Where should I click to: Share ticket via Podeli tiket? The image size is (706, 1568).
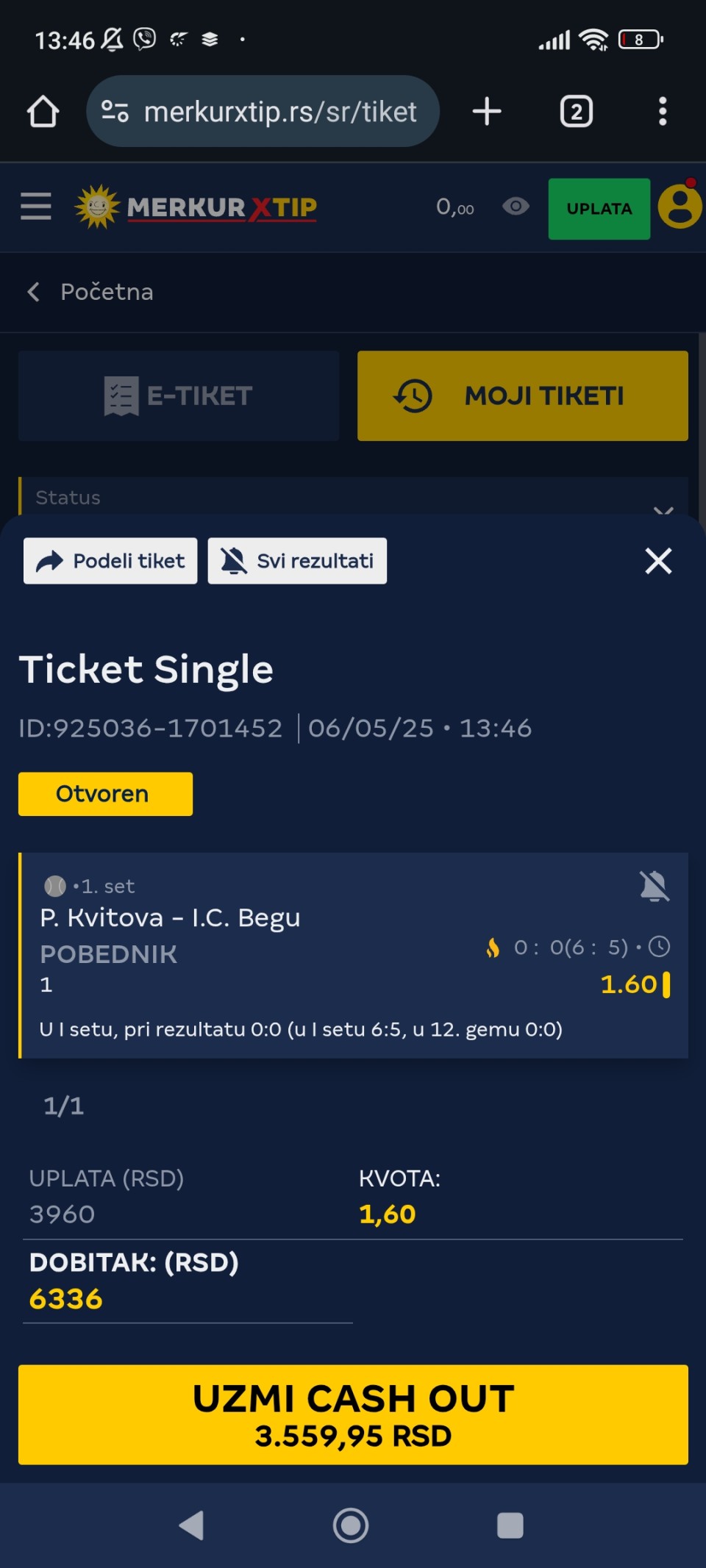(110, 561)
